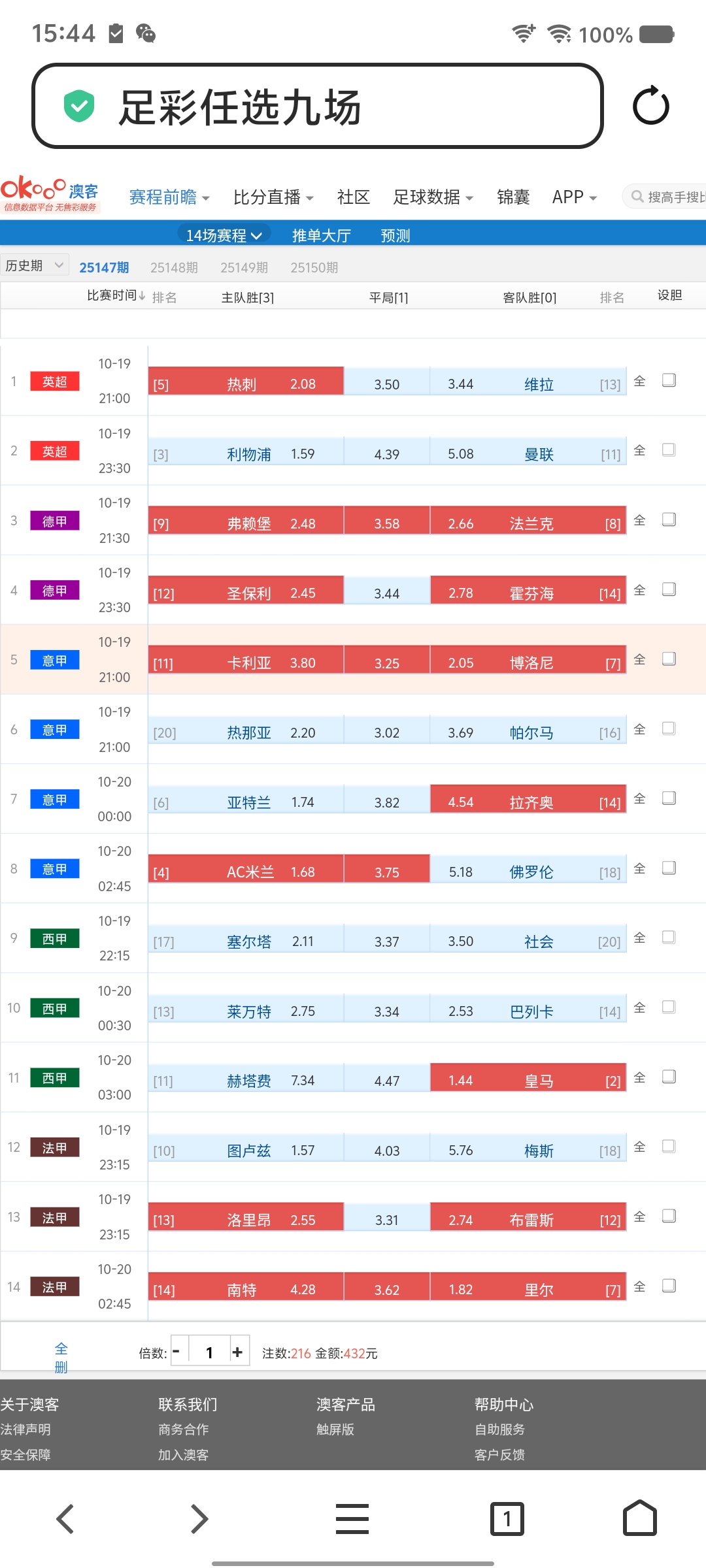Open the 社区 section
Image resolution: width=706 pixels, height=1568 pixels.
pyautogui.click(x=353, y=197)
